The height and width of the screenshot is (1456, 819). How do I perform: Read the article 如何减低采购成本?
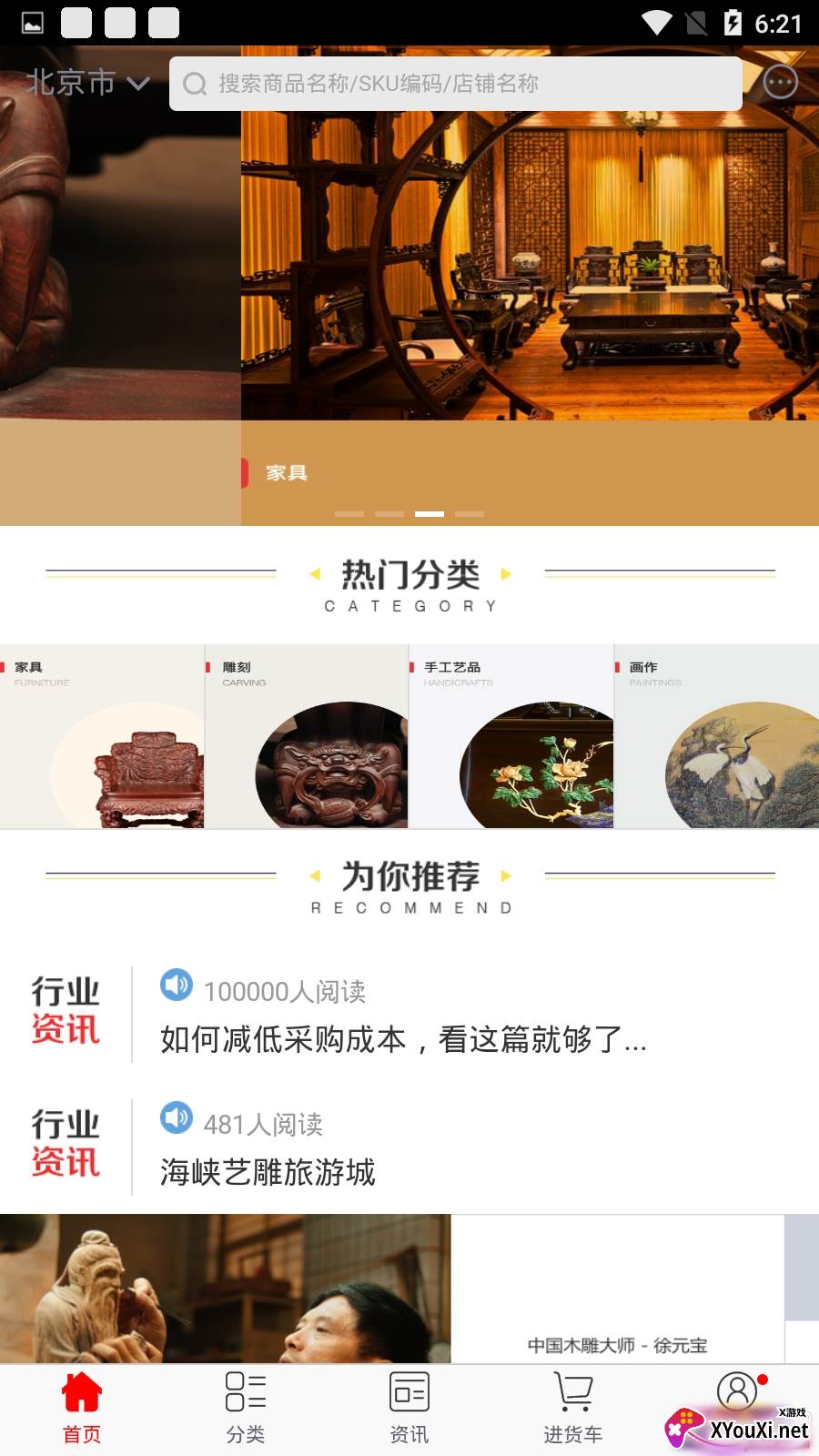pos(405,1038)
